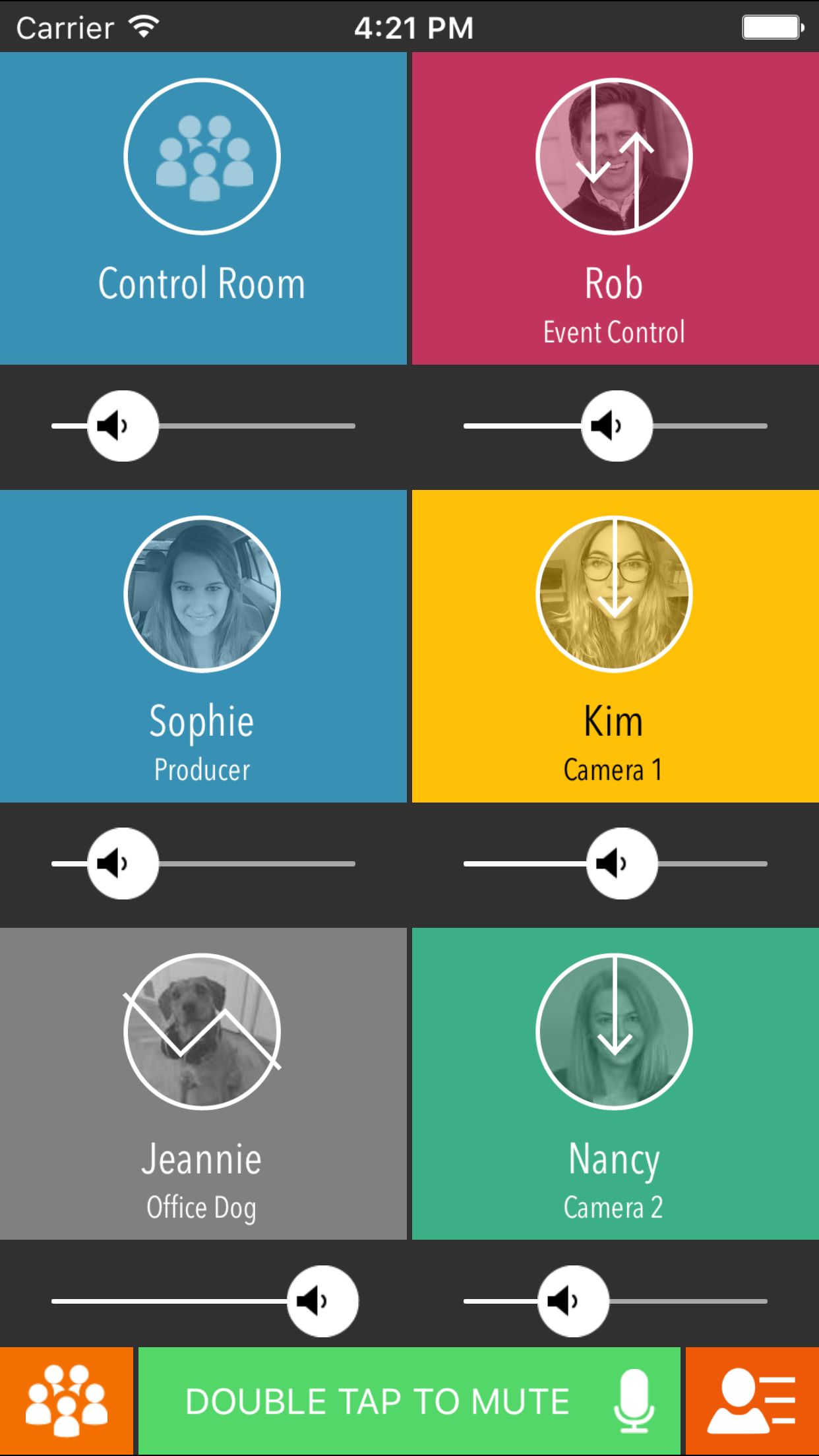This screenshot has width=819, height=1456.
Task: Select Jeannie the Office Dog tile
Action: pyautogui.click(x=203, y=1083)
